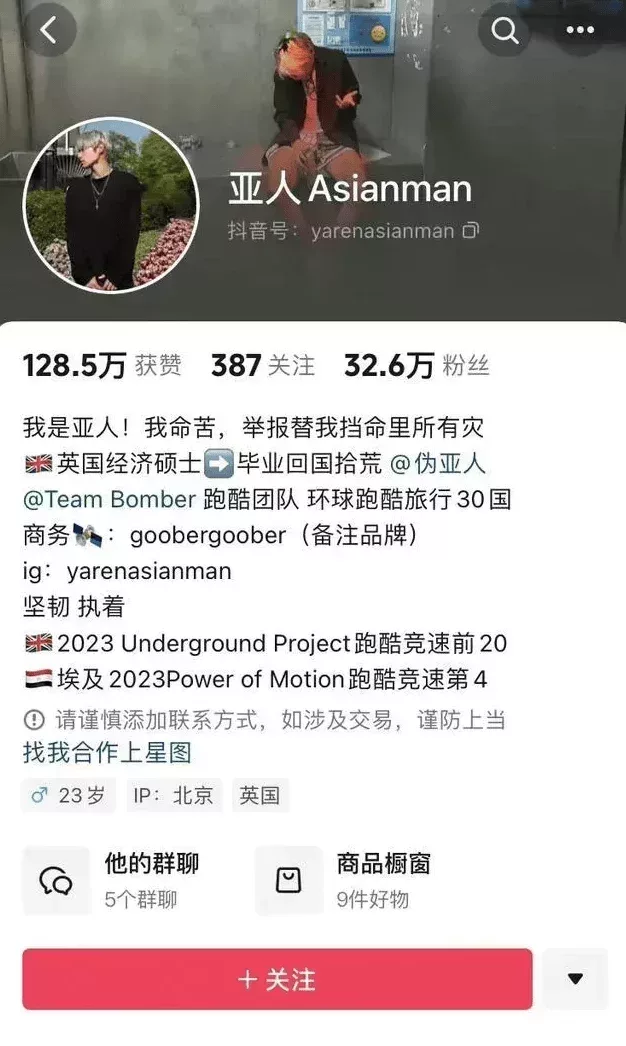Follow this account with 关注 button
626x1046 pixels.
277,979
